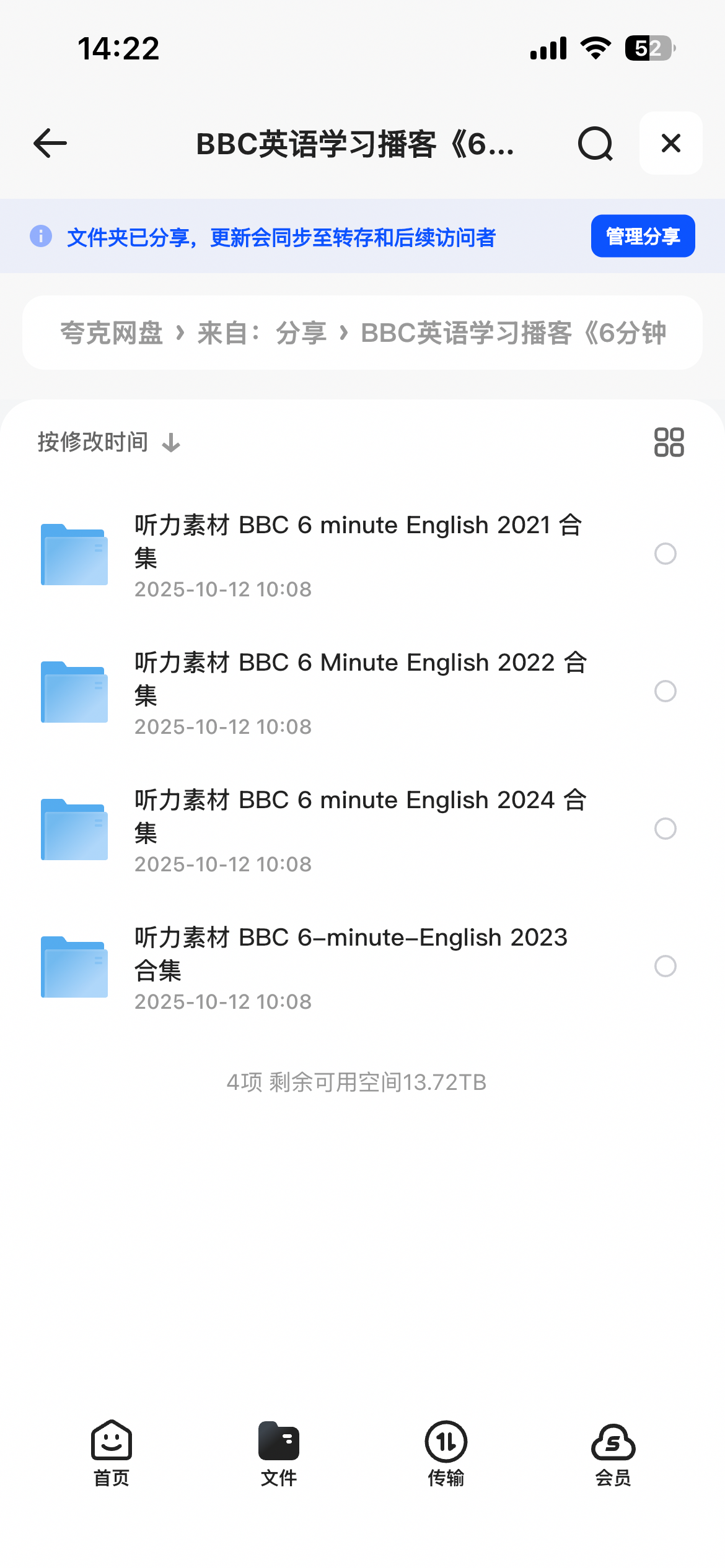Select the 2023 合集 folder's circle
The width and height of the screenshot is (725, 1568).
[665, 966]
